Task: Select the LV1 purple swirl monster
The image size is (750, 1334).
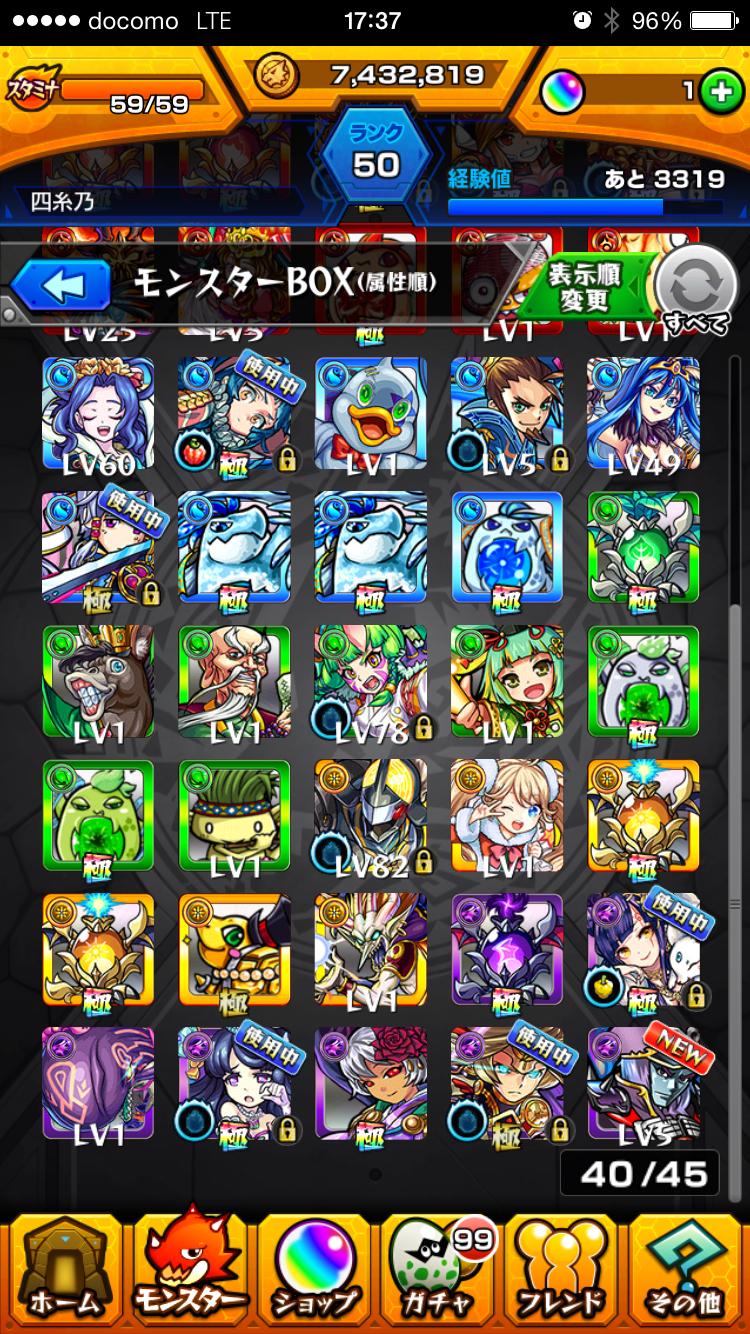Action: [98, 1084]
